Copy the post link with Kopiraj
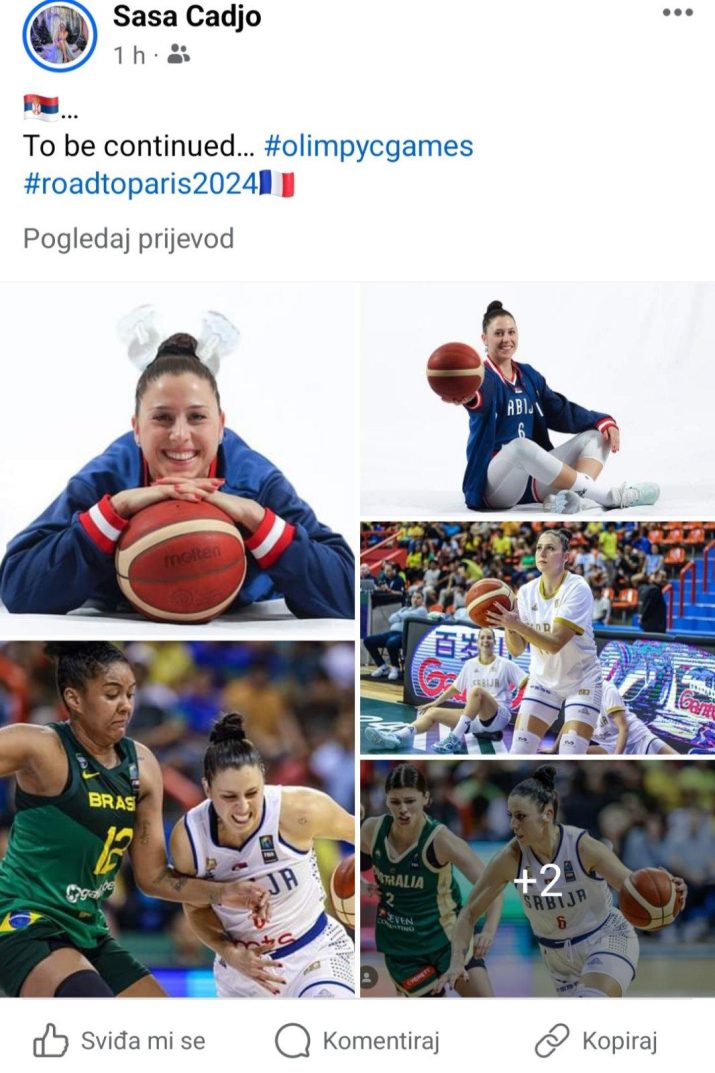 point(596,1041)
